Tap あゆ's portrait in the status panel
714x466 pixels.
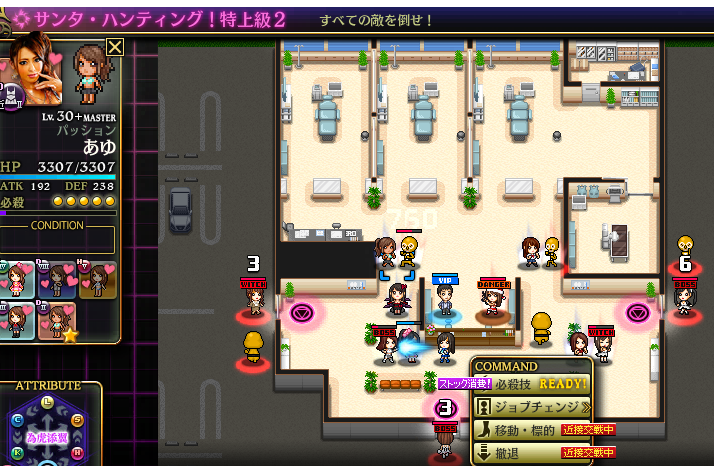tap(28, 72)
